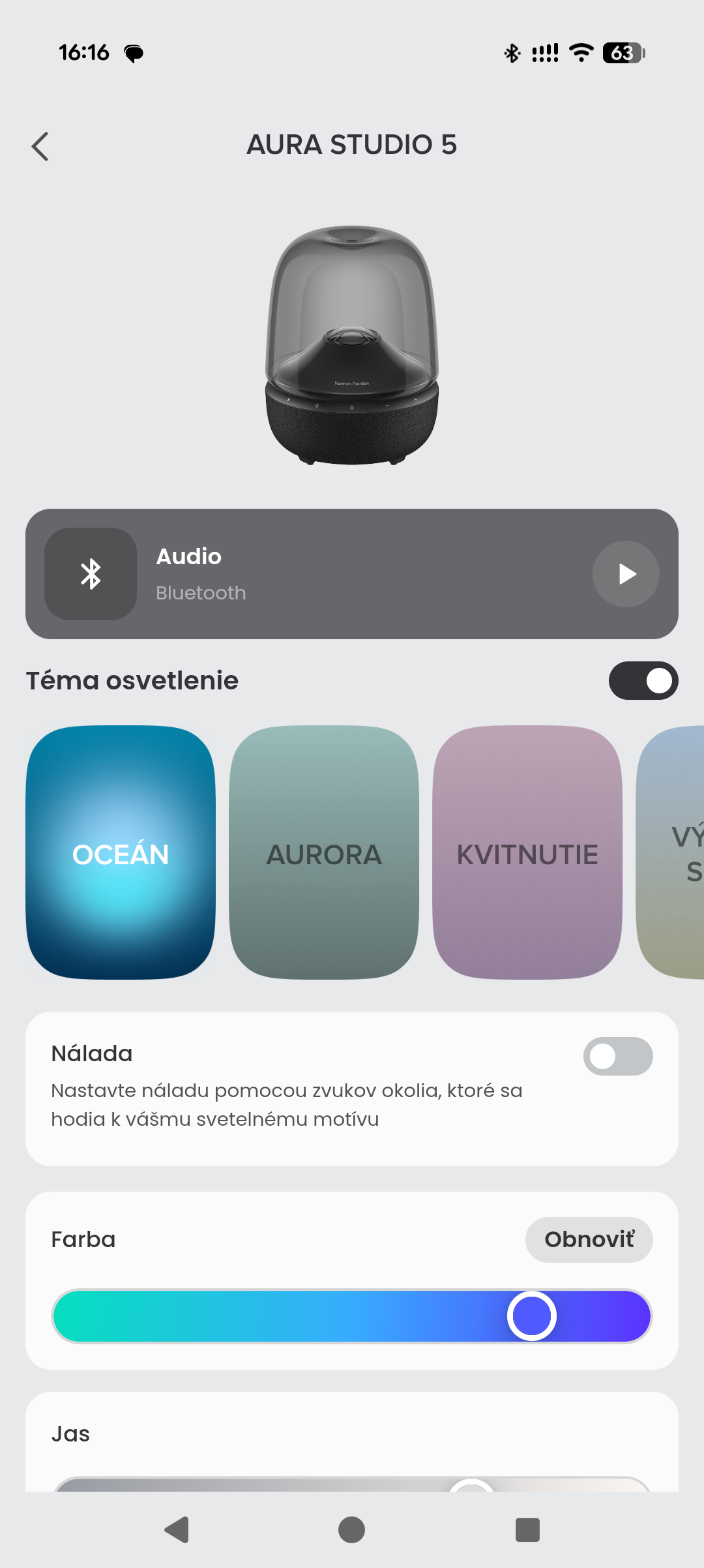Viewport: 704px width, 1568px height.
Task: Go back from the Aura Studio 5 page
Action: [40, 146]
